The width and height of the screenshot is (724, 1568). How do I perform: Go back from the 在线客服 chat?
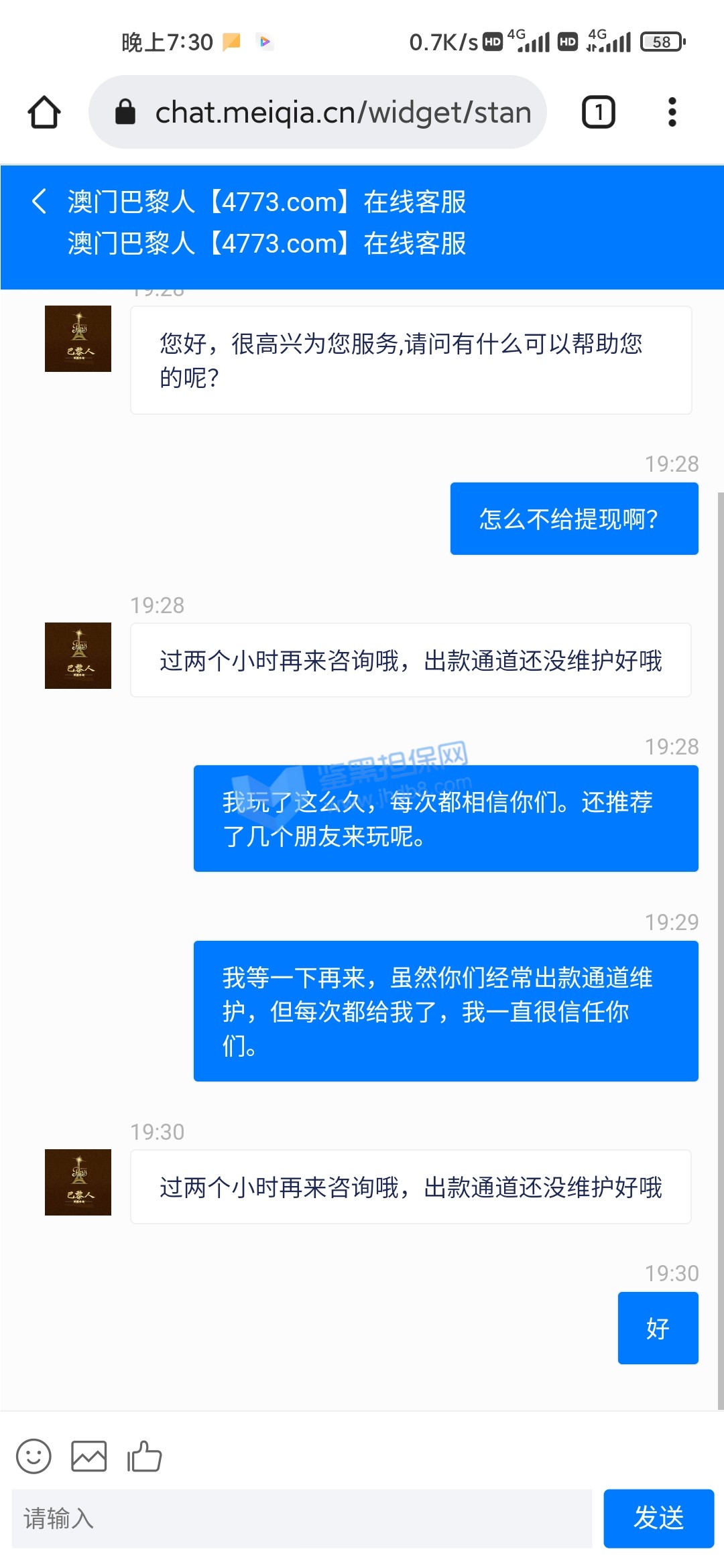39,201
